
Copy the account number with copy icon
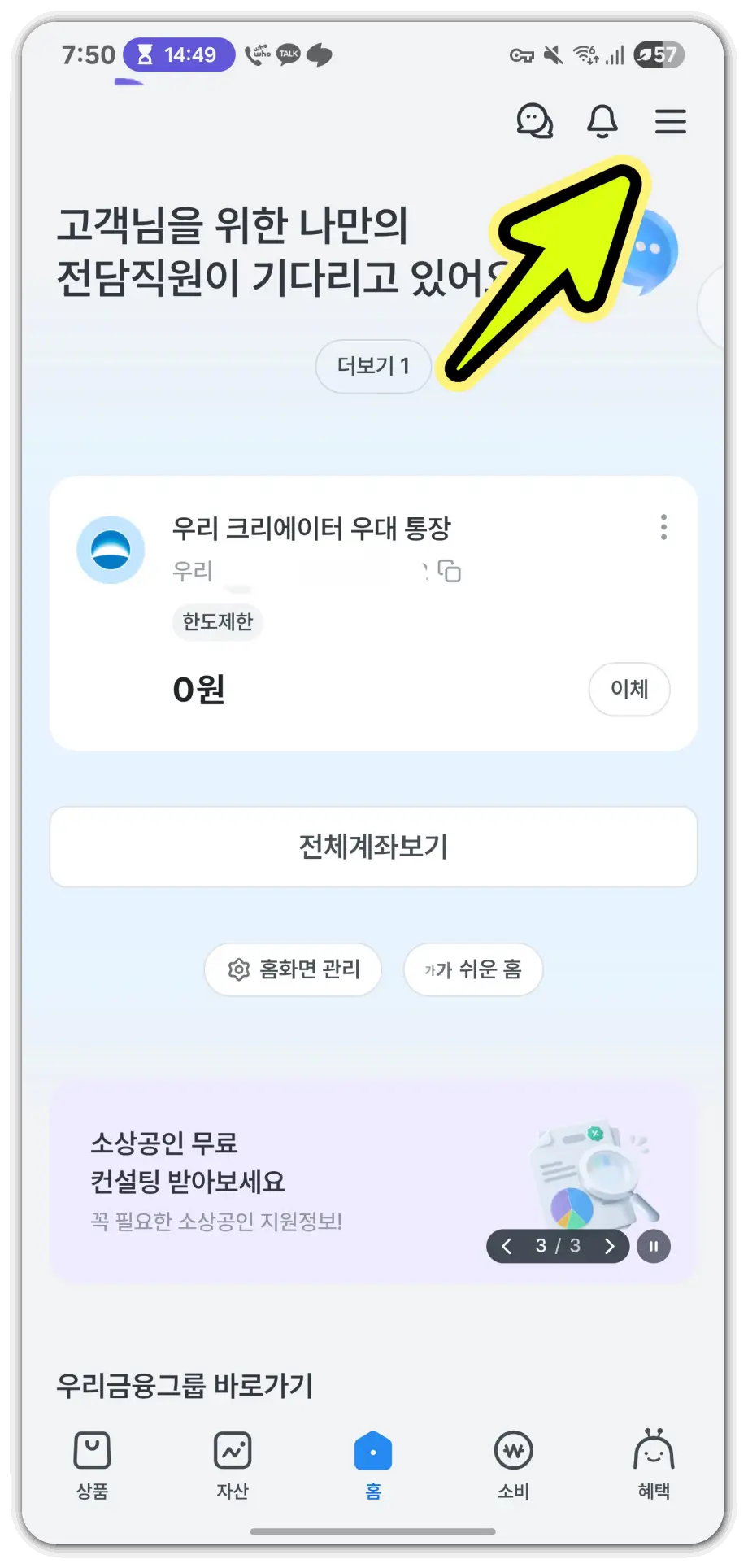tap(449, 572)
